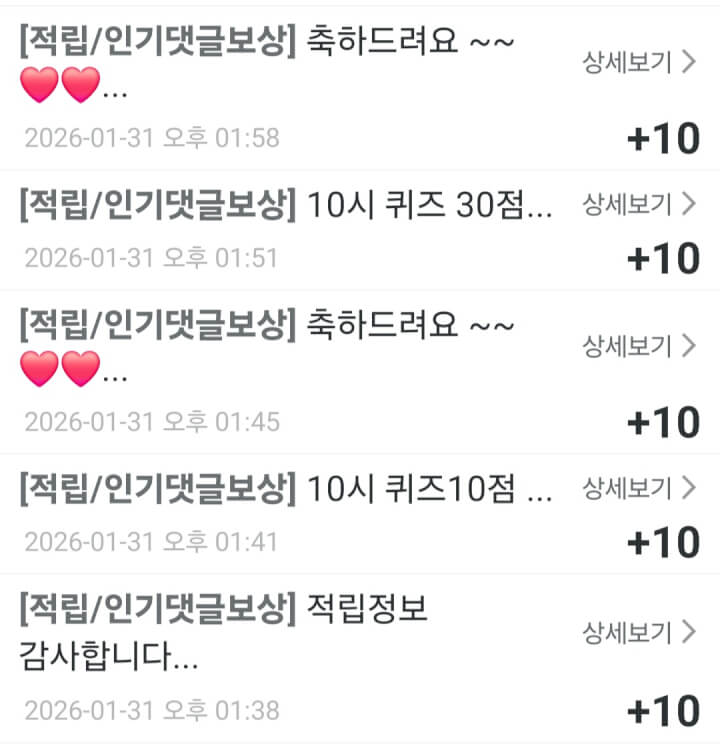View details of 10시 퀴즈 30점 reward
This screenshot has height=750, width=720.
click(638, 205)
